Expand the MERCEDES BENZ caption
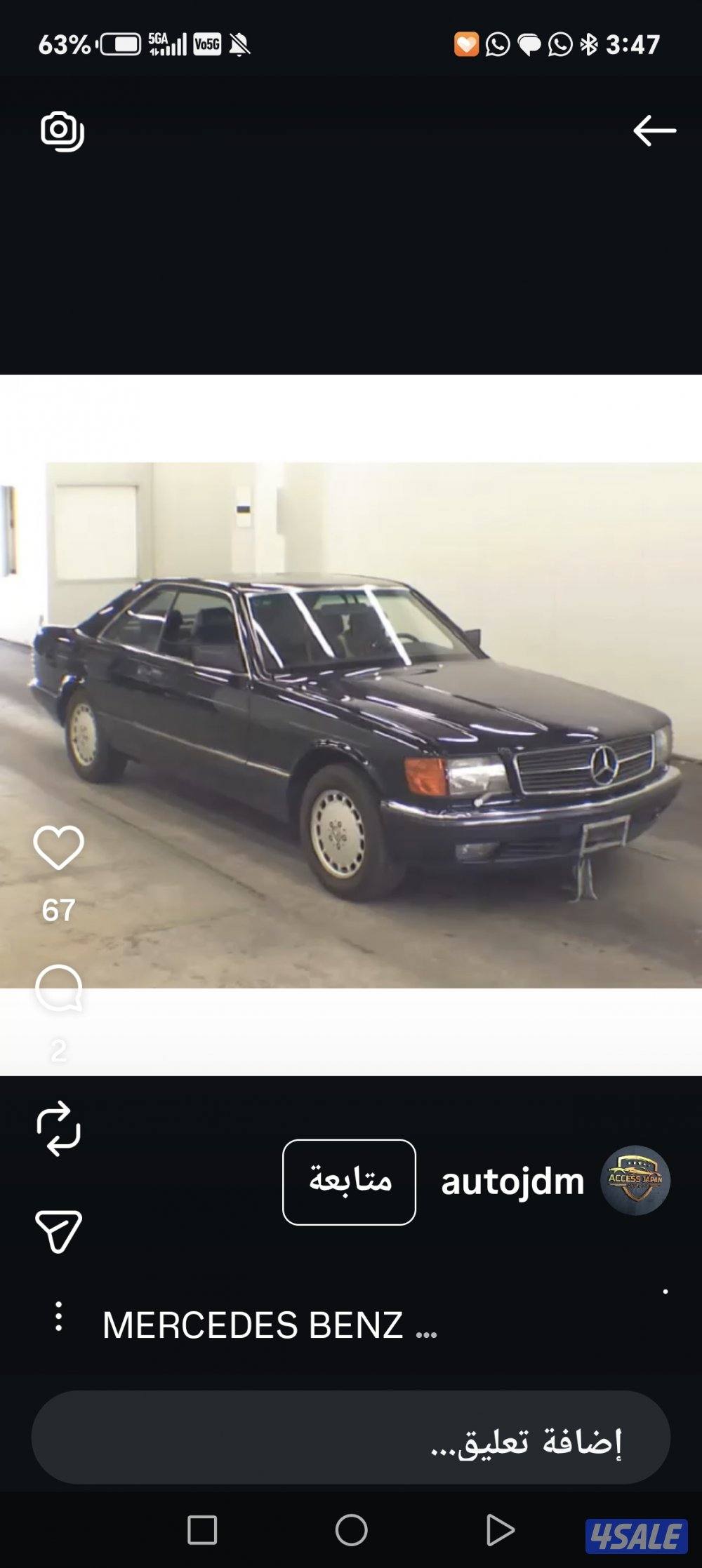702x1568 pixels. pyautogui.click(x=270, y=1325)
